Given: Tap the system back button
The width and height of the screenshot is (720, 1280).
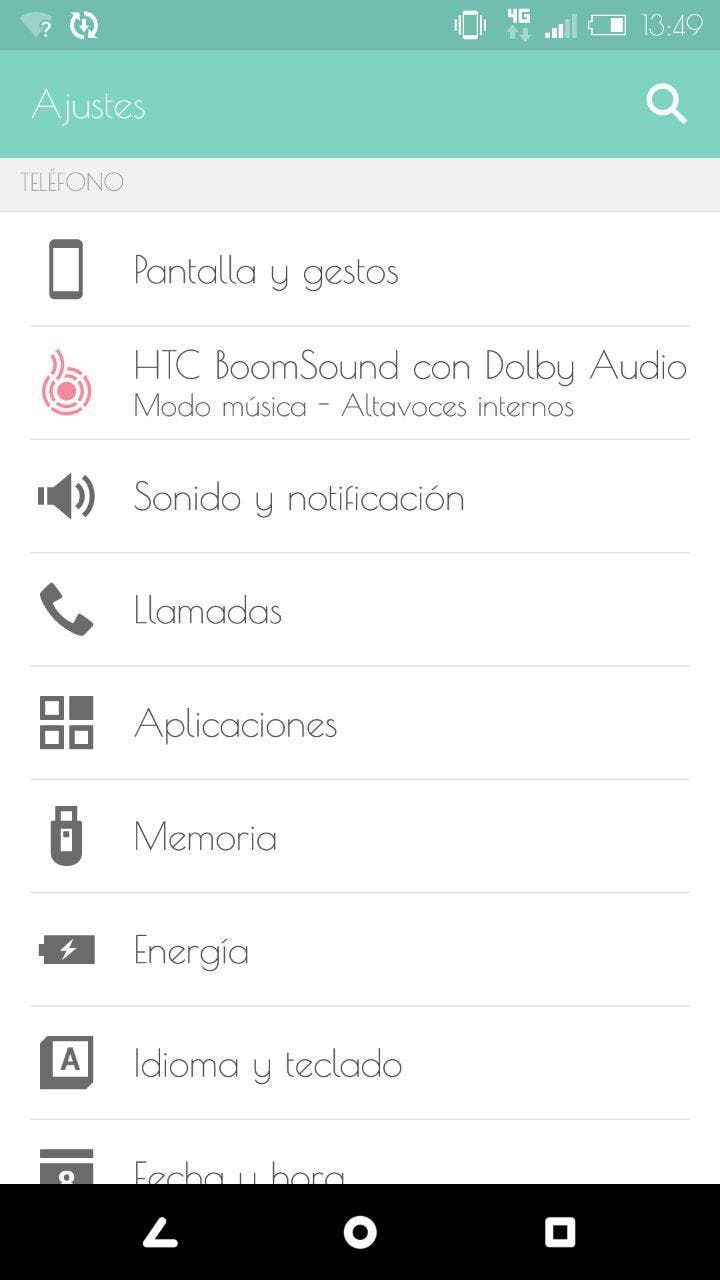Looking at the screenshot, I should [160, 1232].
